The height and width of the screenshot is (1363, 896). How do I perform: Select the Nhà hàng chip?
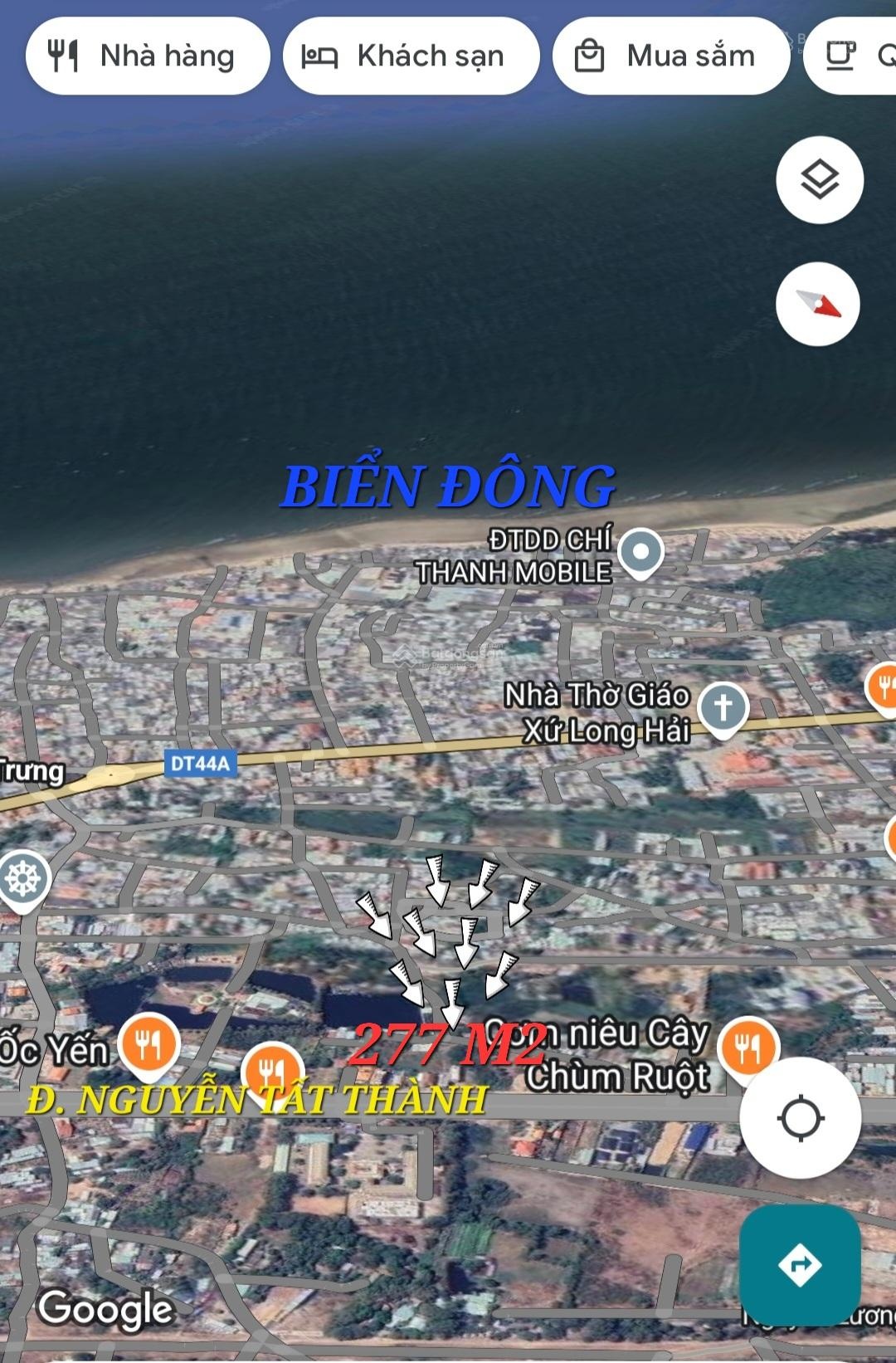(x=148, y=56)
